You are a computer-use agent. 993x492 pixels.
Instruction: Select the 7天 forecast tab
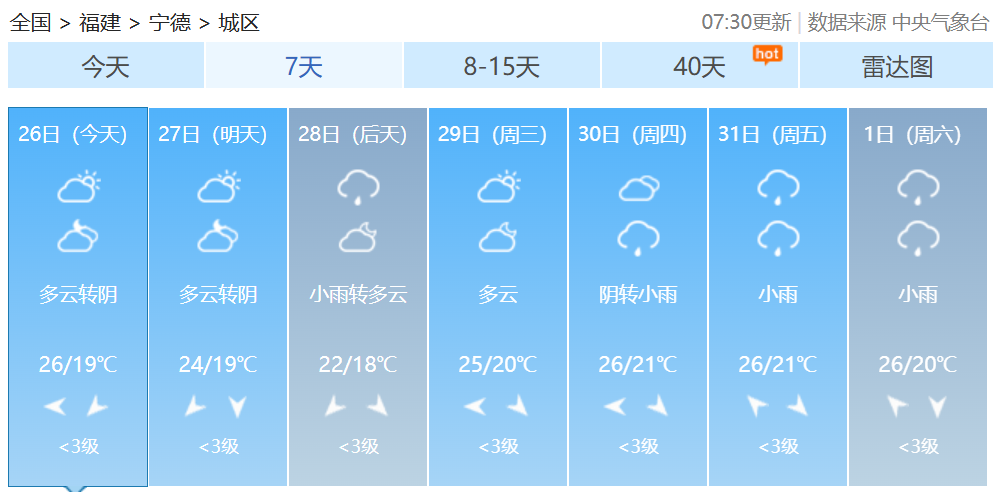(x=303, y=67)
